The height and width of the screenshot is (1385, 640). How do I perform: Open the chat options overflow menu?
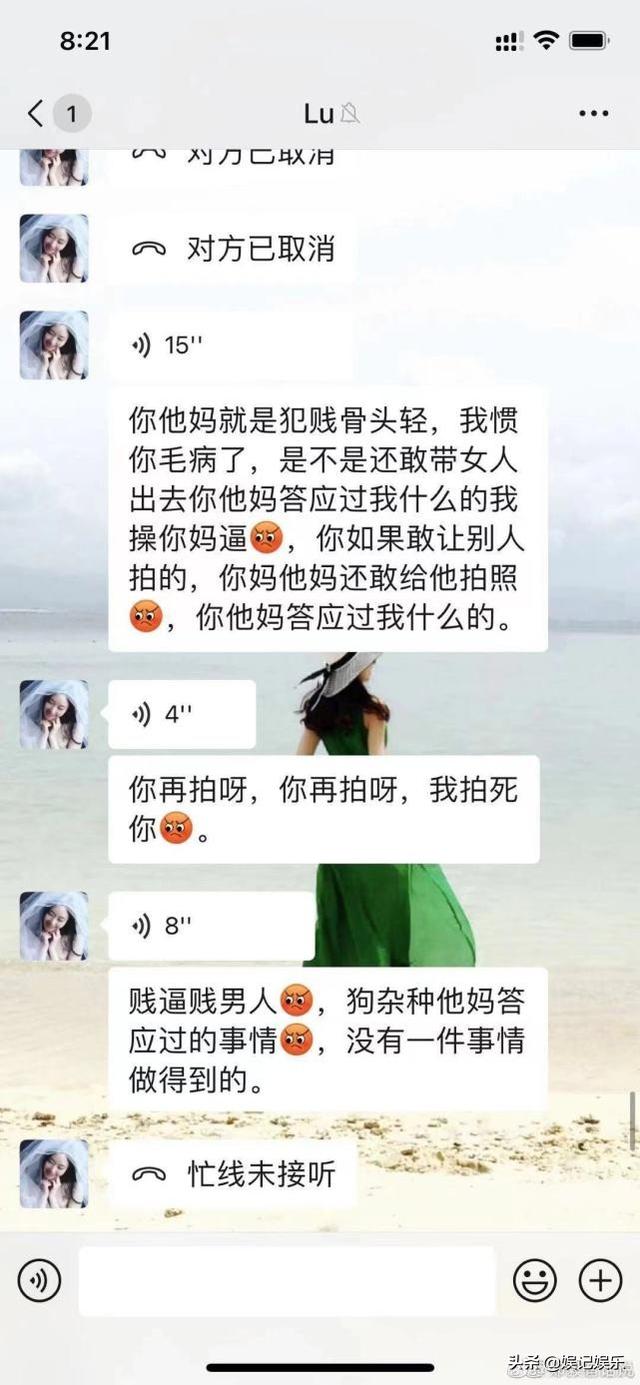pos(594,114)
